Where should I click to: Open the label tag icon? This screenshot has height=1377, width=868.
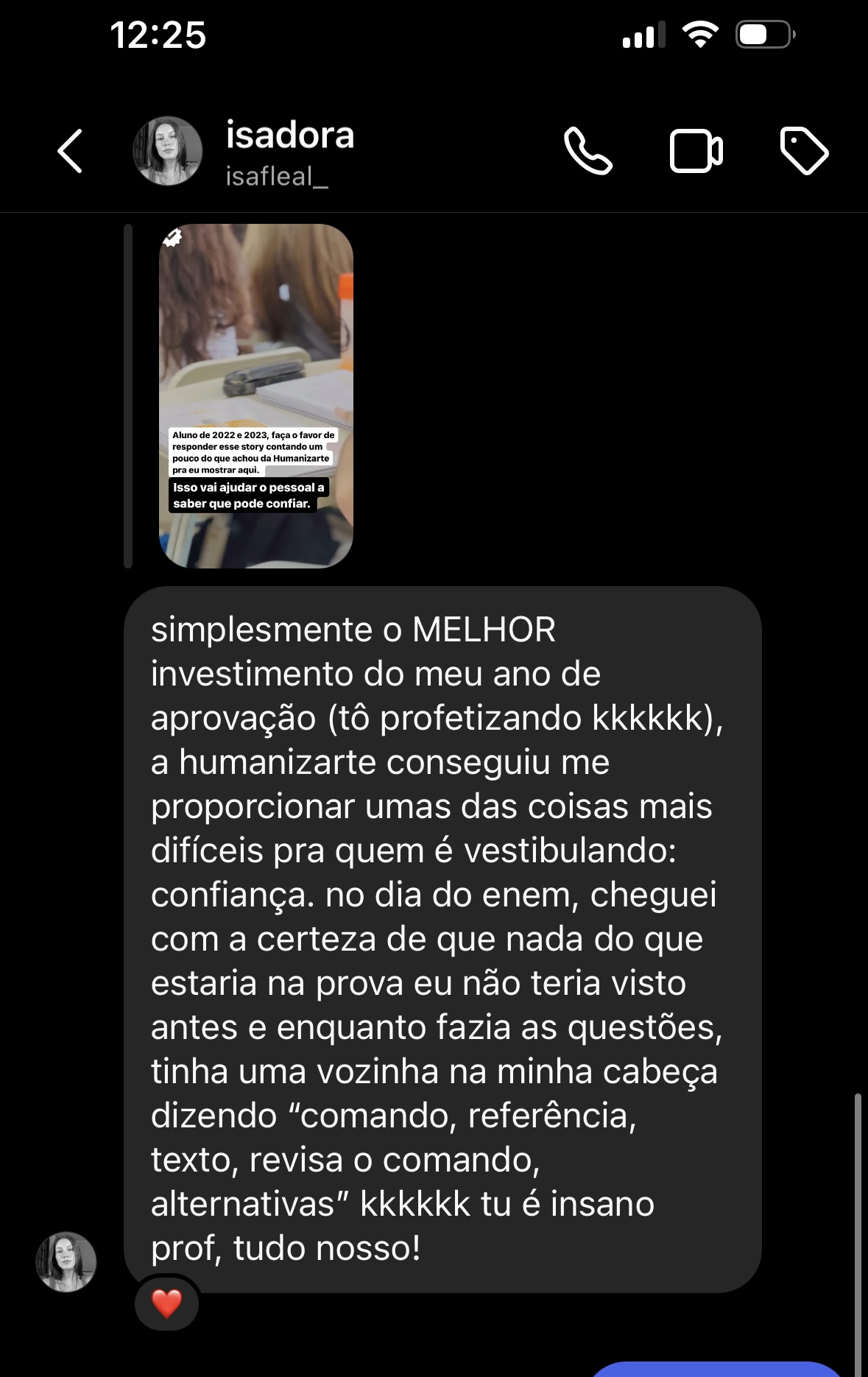click(x=803, y=151)
